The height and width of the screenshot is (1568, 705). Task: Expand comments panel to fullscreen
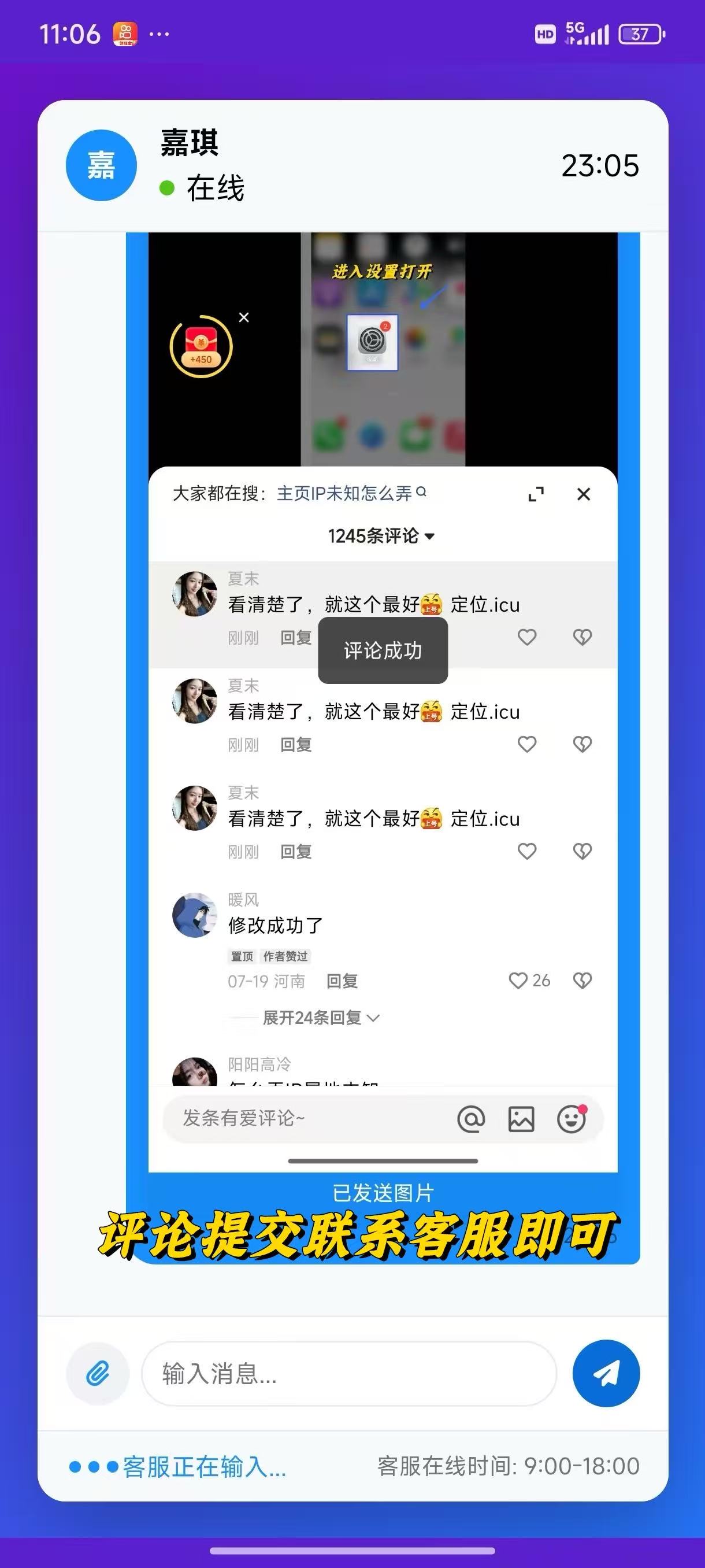click(536, 494)
